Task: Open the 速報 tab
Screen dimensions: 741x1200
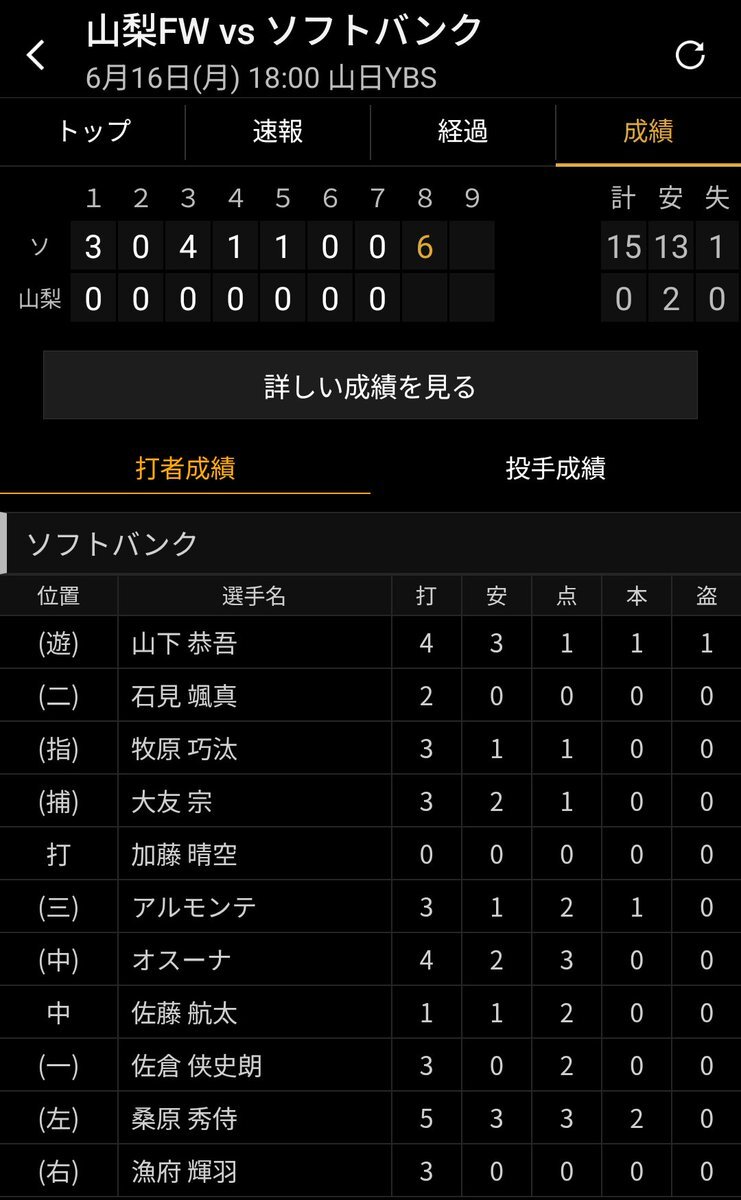Action: 278,131
